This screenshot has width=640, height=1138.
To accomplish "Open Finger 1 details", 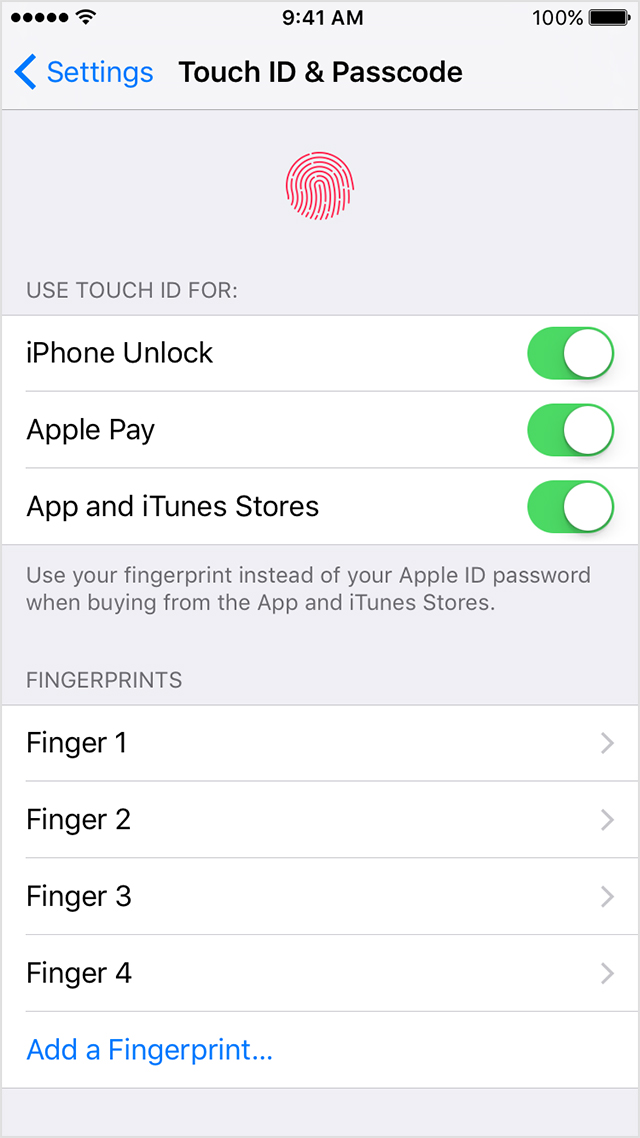I will (320, 743).
